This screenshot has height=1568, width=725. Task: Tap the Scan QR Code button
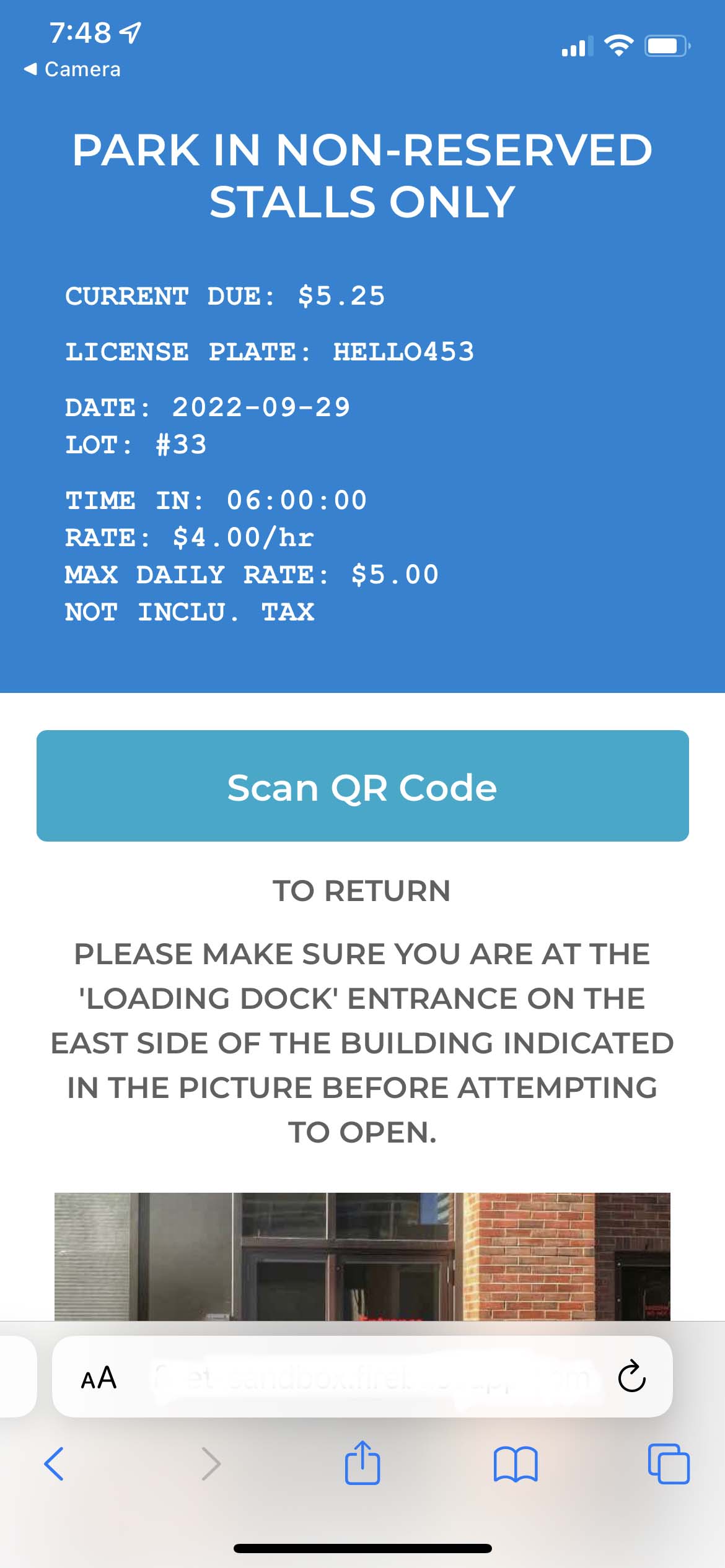(362, 786)
